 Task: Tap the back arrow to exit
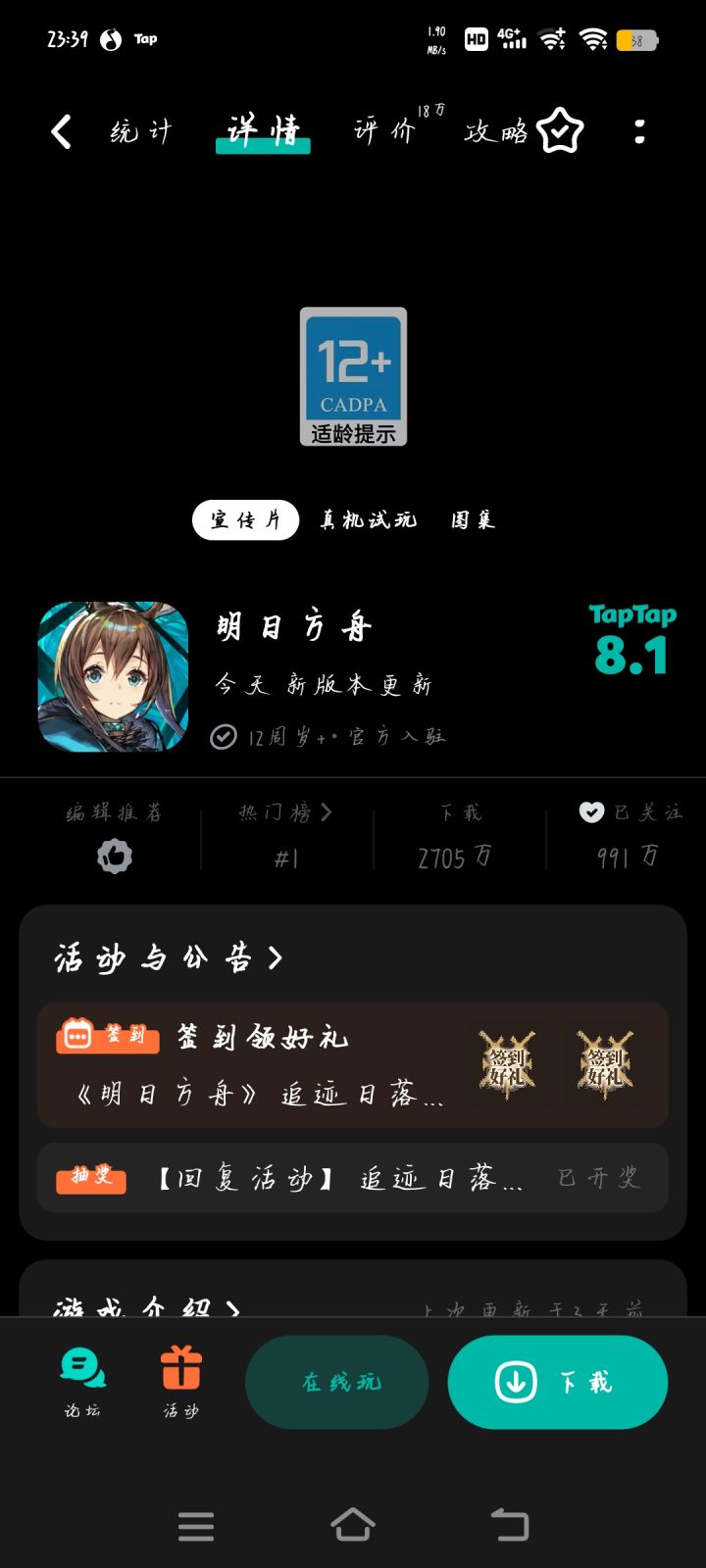pos(61,131)
